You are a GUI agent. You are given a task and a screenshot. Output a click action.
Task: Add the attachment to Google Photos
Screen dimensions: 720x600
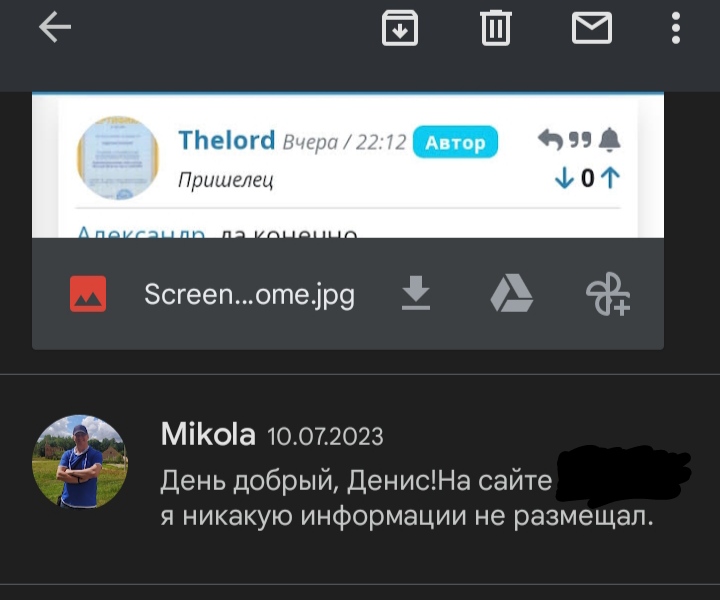click(x=607, y=295)
